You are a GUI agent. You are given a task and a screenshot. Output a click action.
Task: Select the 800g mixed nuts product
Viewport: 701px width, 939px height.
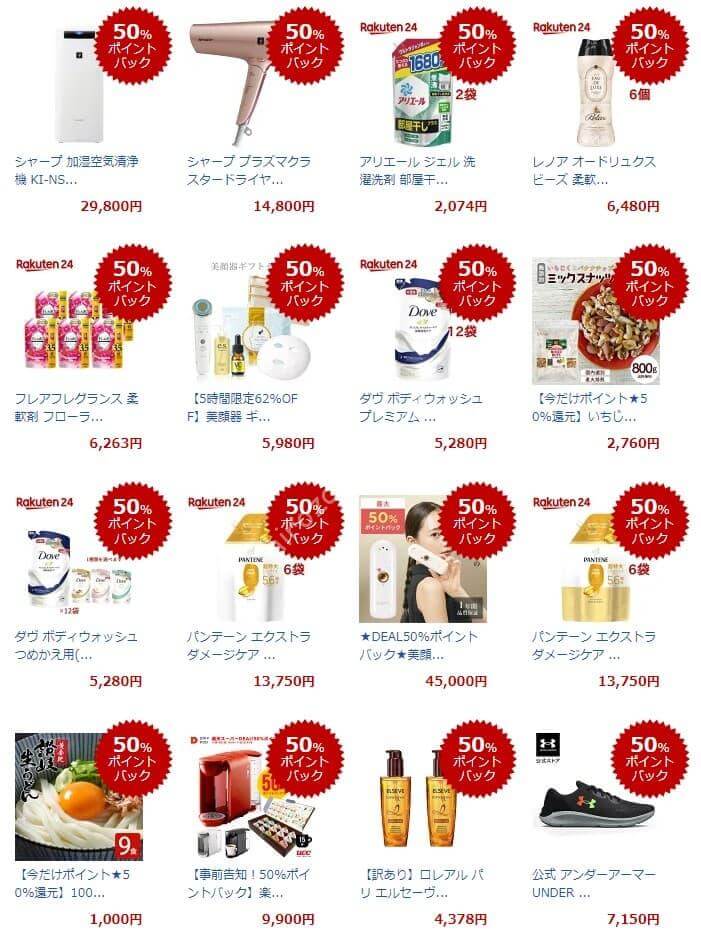coord(594,407)
